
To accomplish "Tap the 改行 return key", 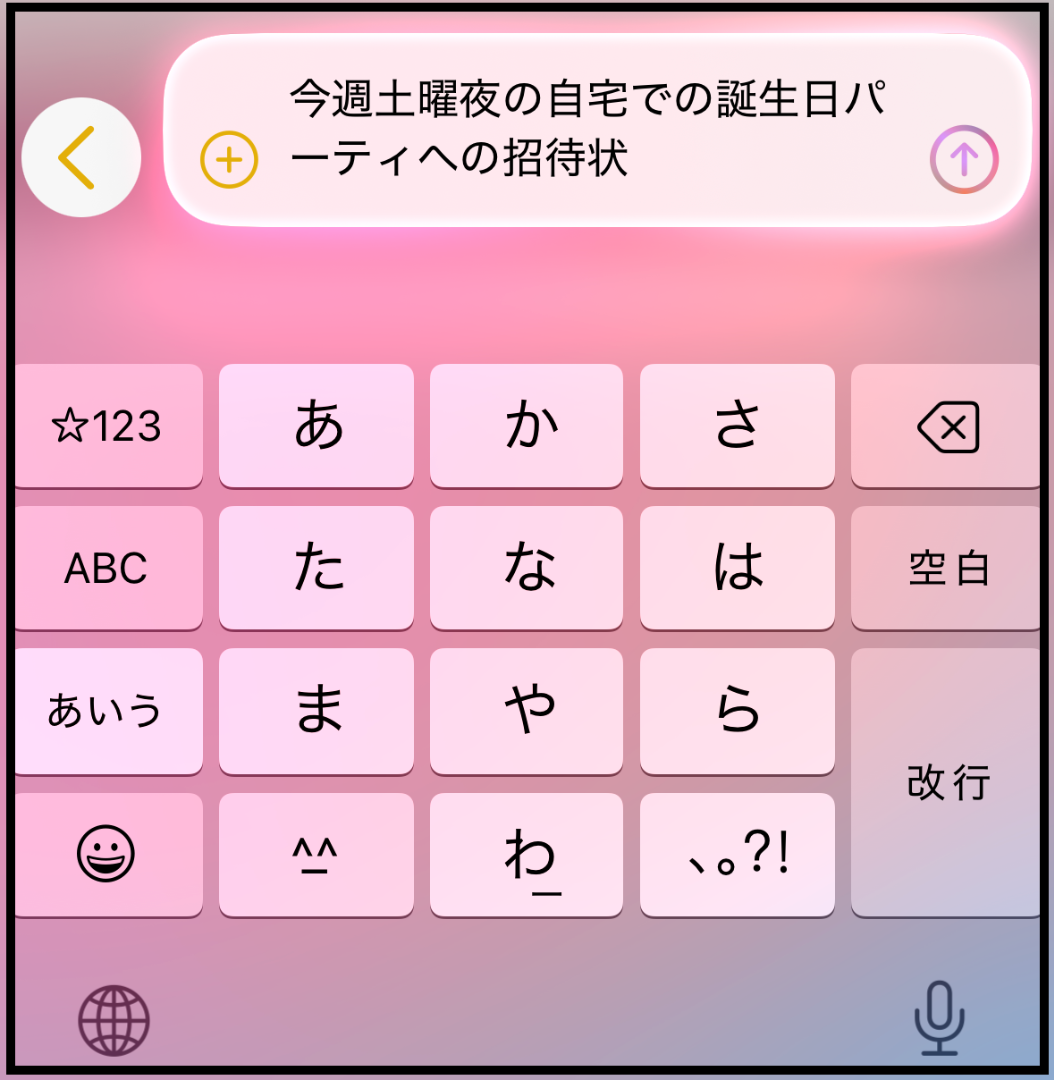I will [x=948, y=782].
